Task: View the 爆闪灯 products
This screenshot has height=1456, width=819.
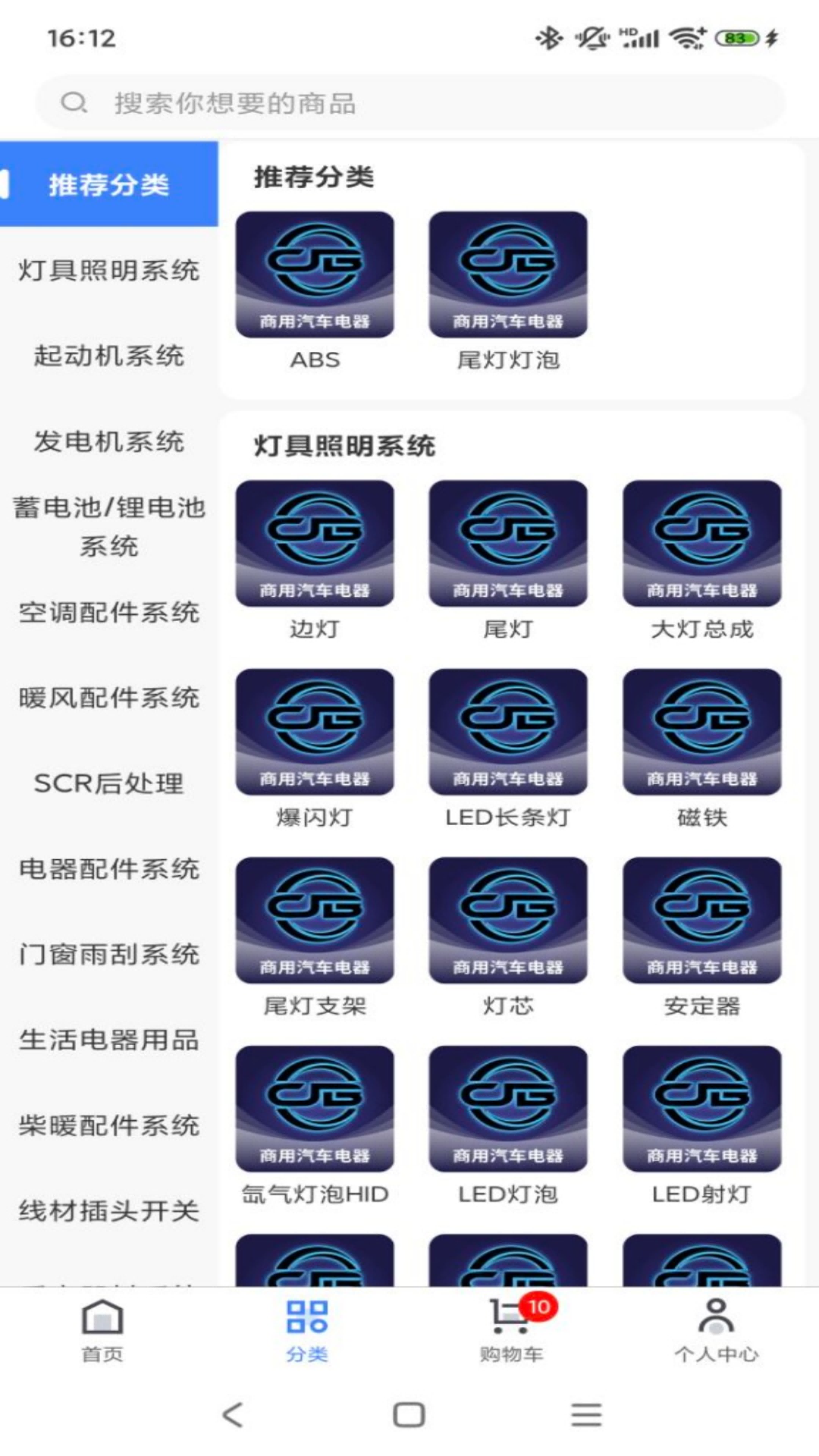Action: click(x=315, y=746)
